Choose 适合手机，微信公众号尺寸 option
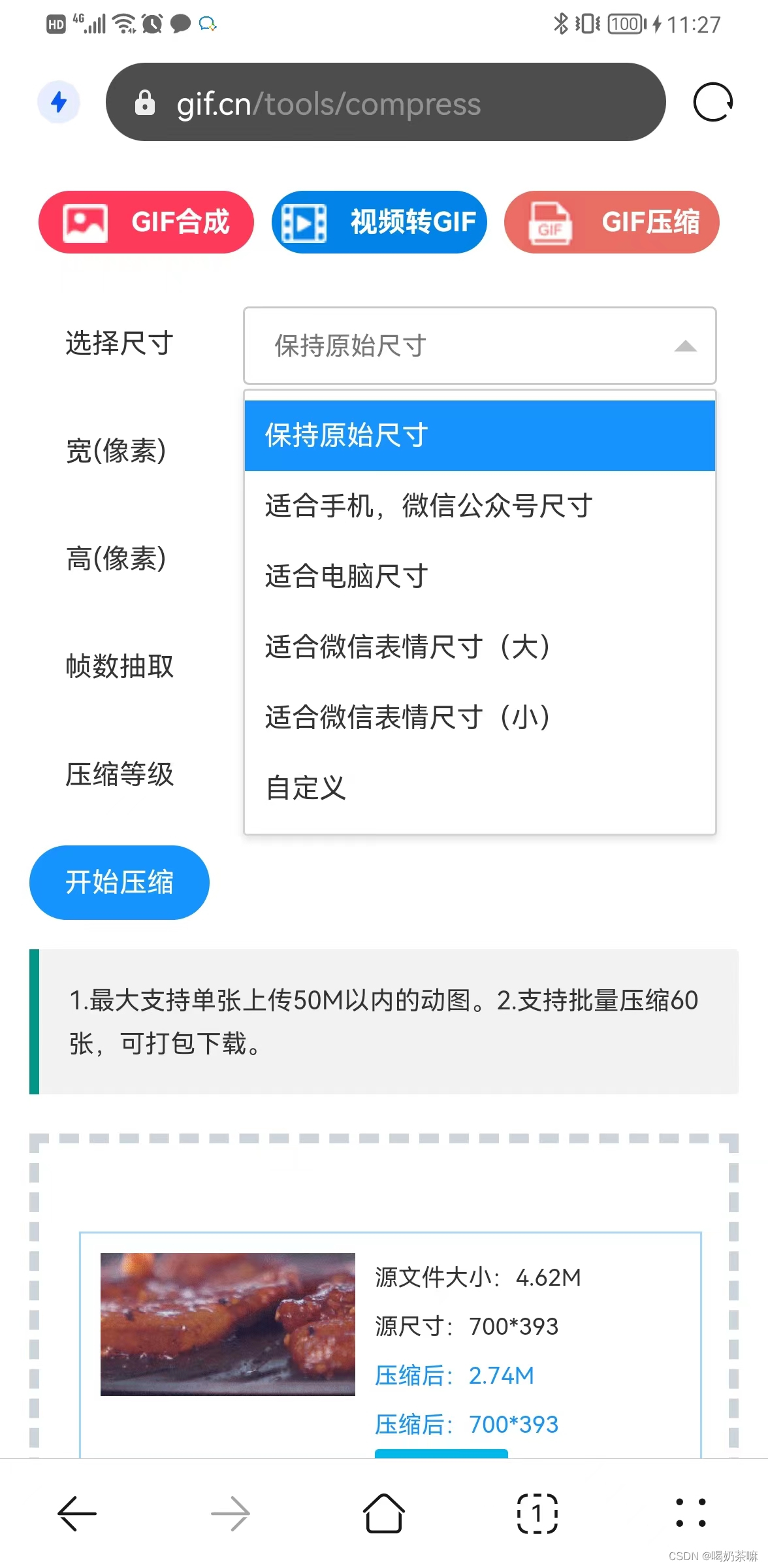The image size is (768, 1568). pos(480,506)
